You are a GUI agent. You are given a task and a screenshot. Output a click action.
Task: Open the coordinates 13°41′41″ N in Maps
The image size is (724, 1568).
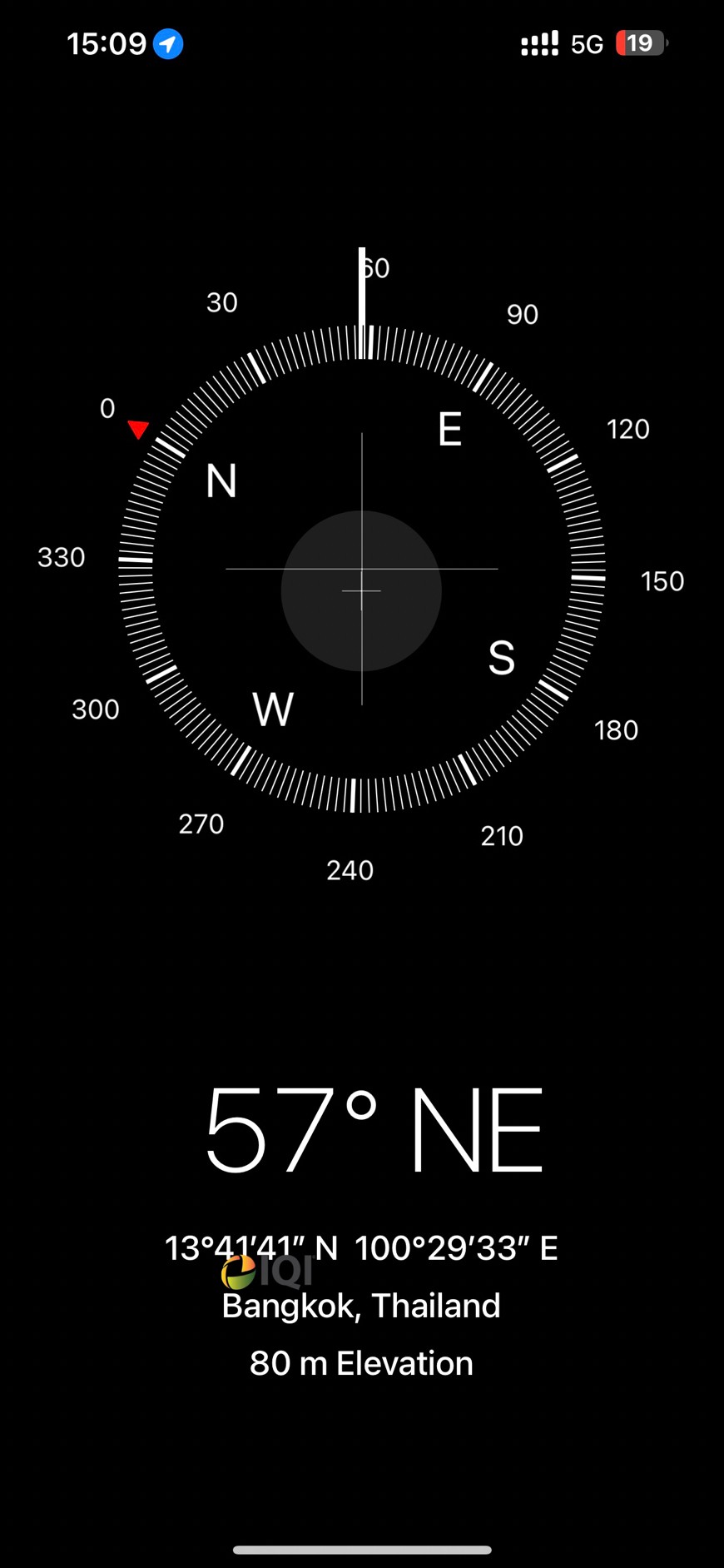[360, 1248]
